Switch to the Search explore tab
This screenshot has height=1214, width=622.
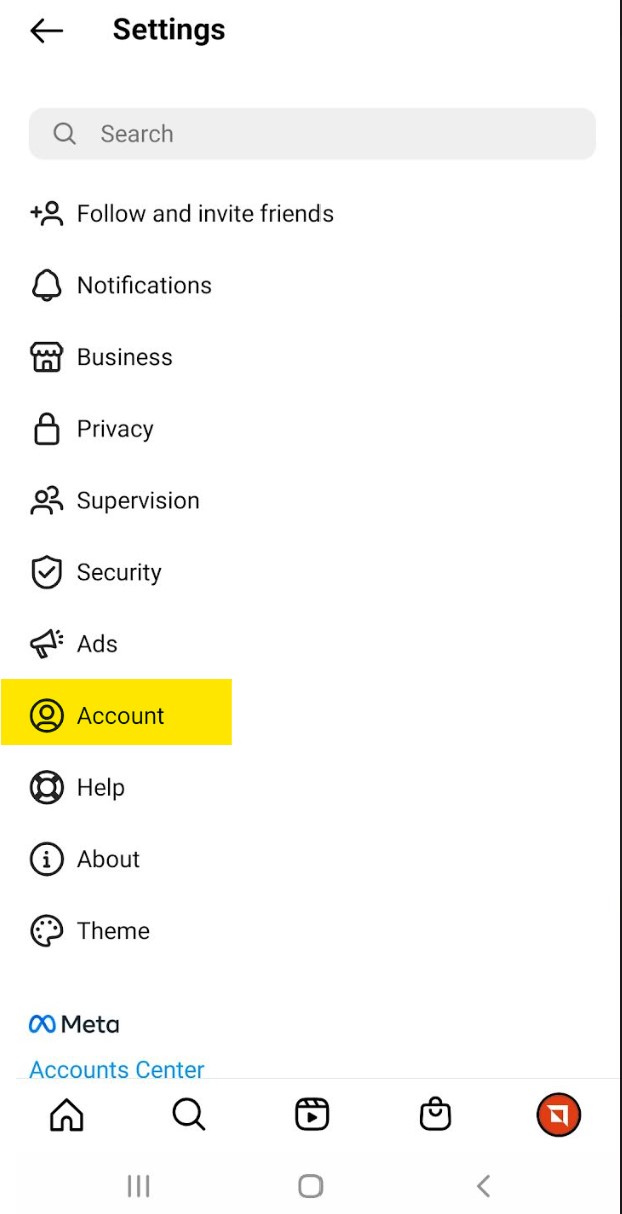[189, 1114]
